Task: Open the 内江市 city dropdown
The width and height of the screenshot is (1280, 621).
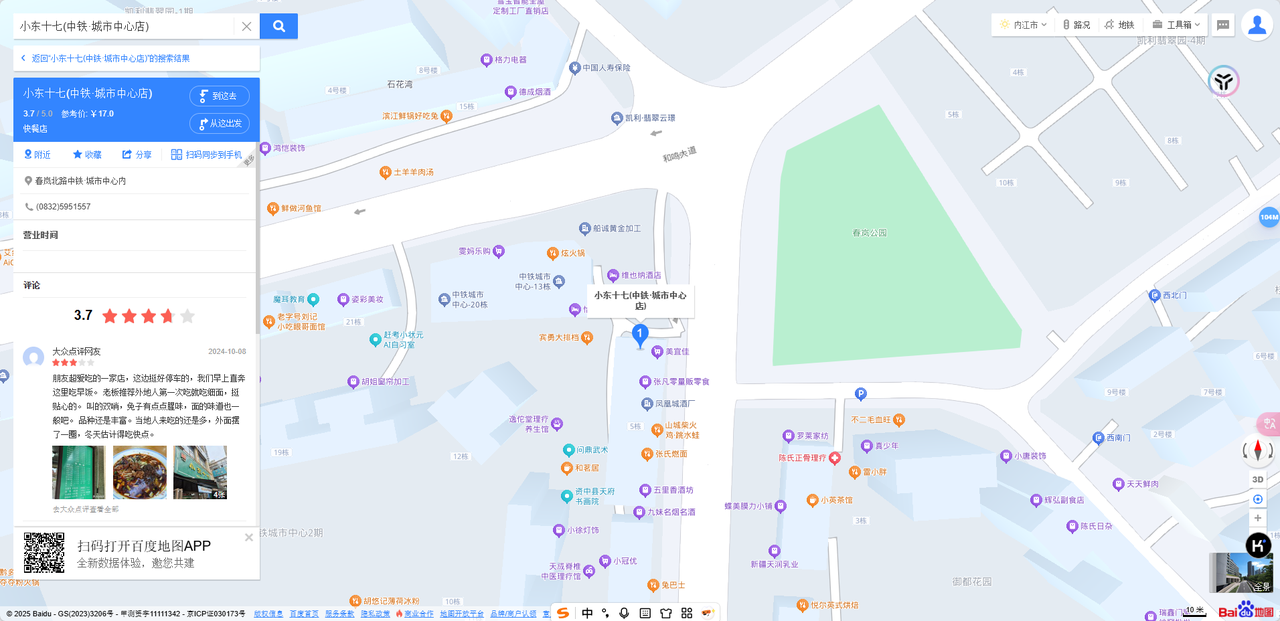Action: [1023, 25]
